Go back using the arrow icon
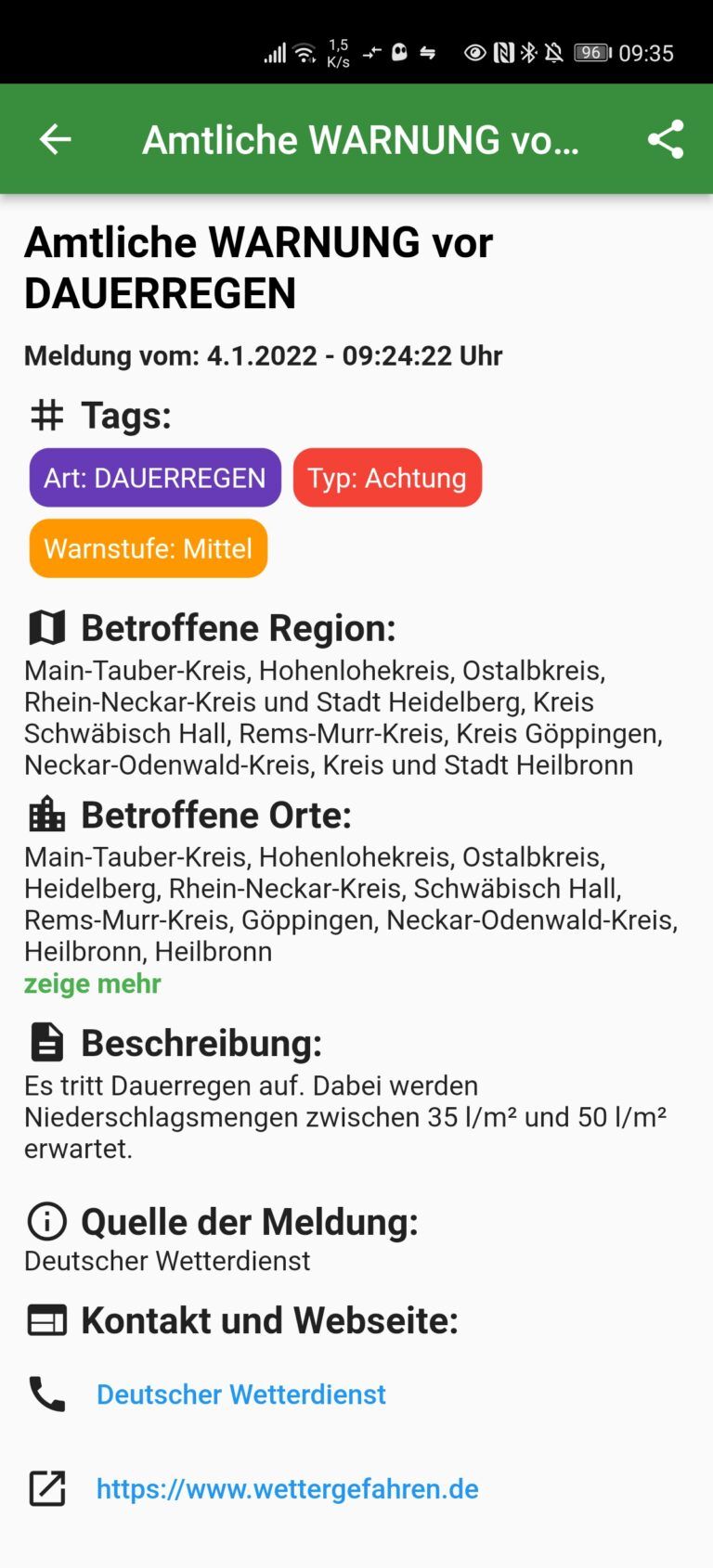The width and height of the screenshot is (713, 1568). point(55,139)
